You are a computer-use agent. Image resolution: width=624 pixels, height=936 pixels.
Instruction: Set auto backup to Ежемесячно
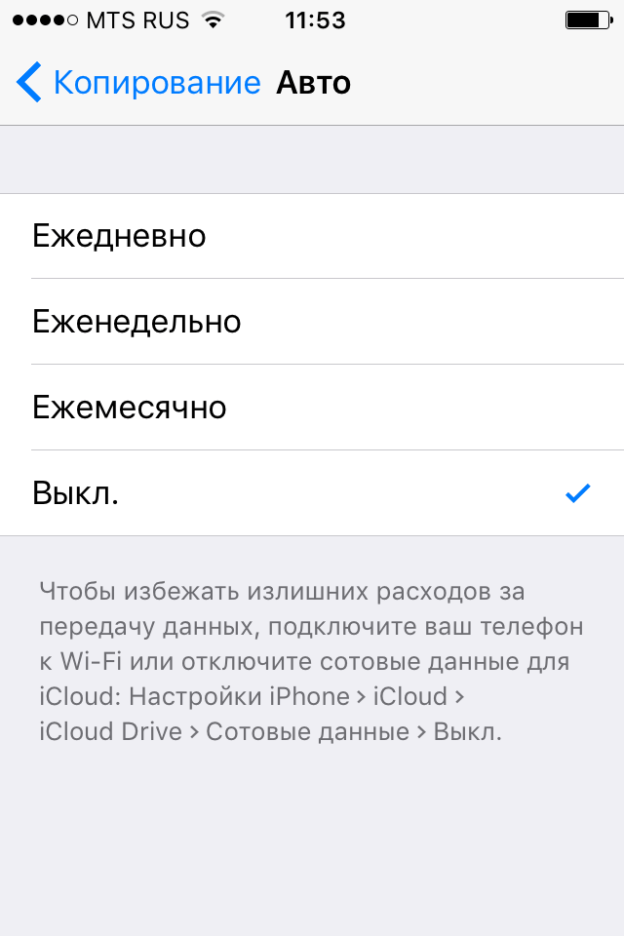point(312,408)
